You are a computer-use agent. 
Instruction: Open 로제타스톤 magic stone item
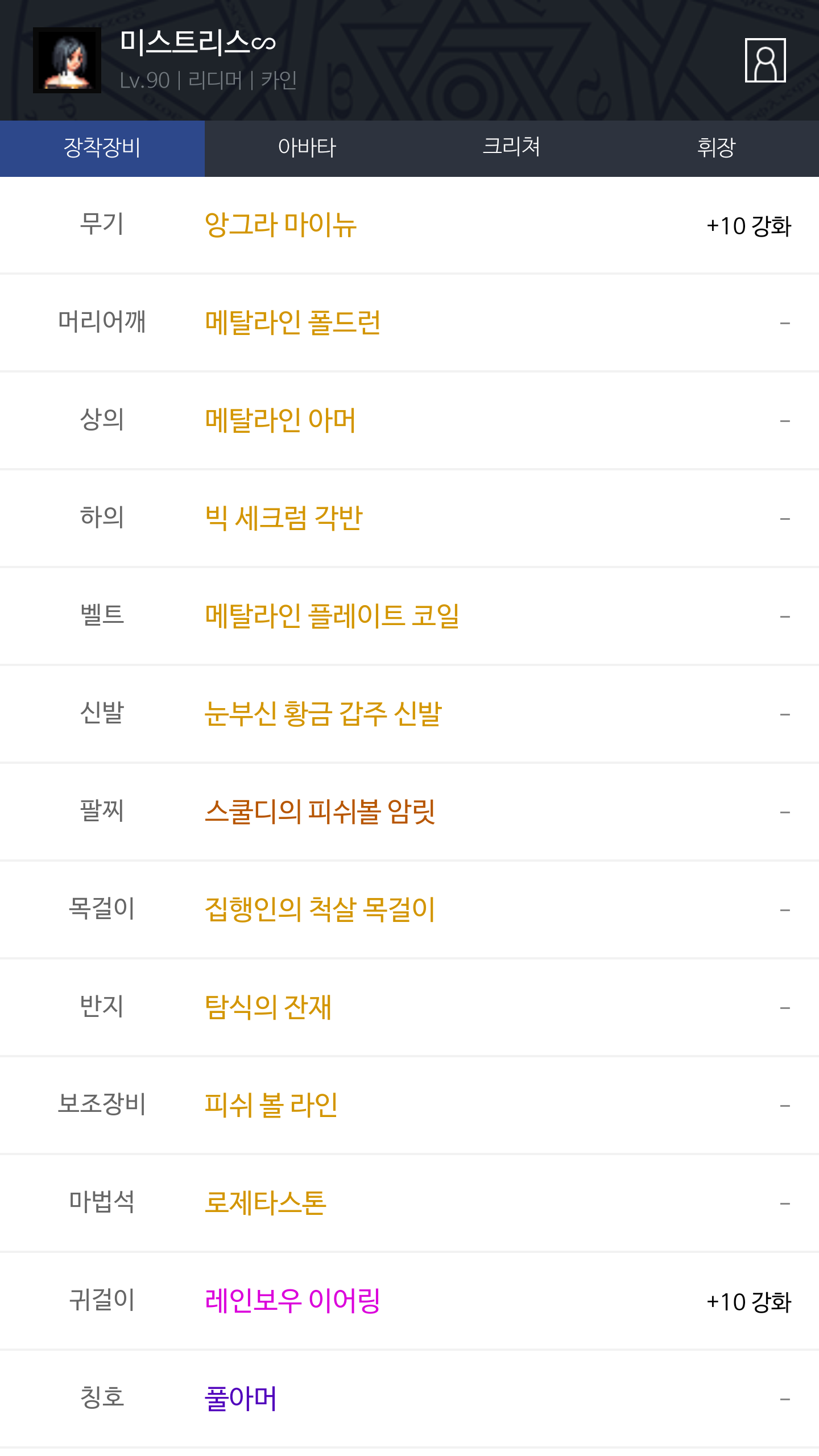point(266,1203)
